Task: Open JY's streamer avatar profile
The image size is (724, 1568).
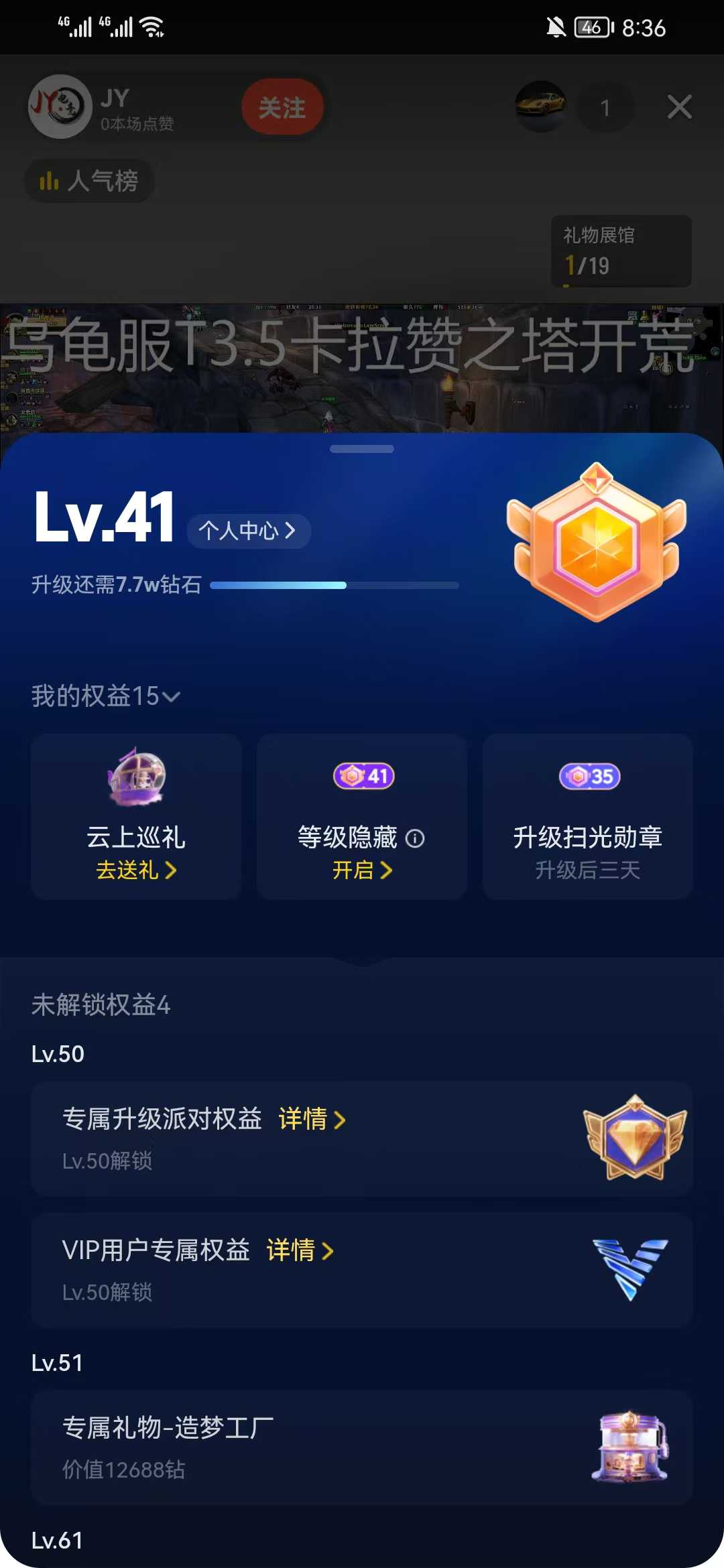Action: tap(60, 107)
